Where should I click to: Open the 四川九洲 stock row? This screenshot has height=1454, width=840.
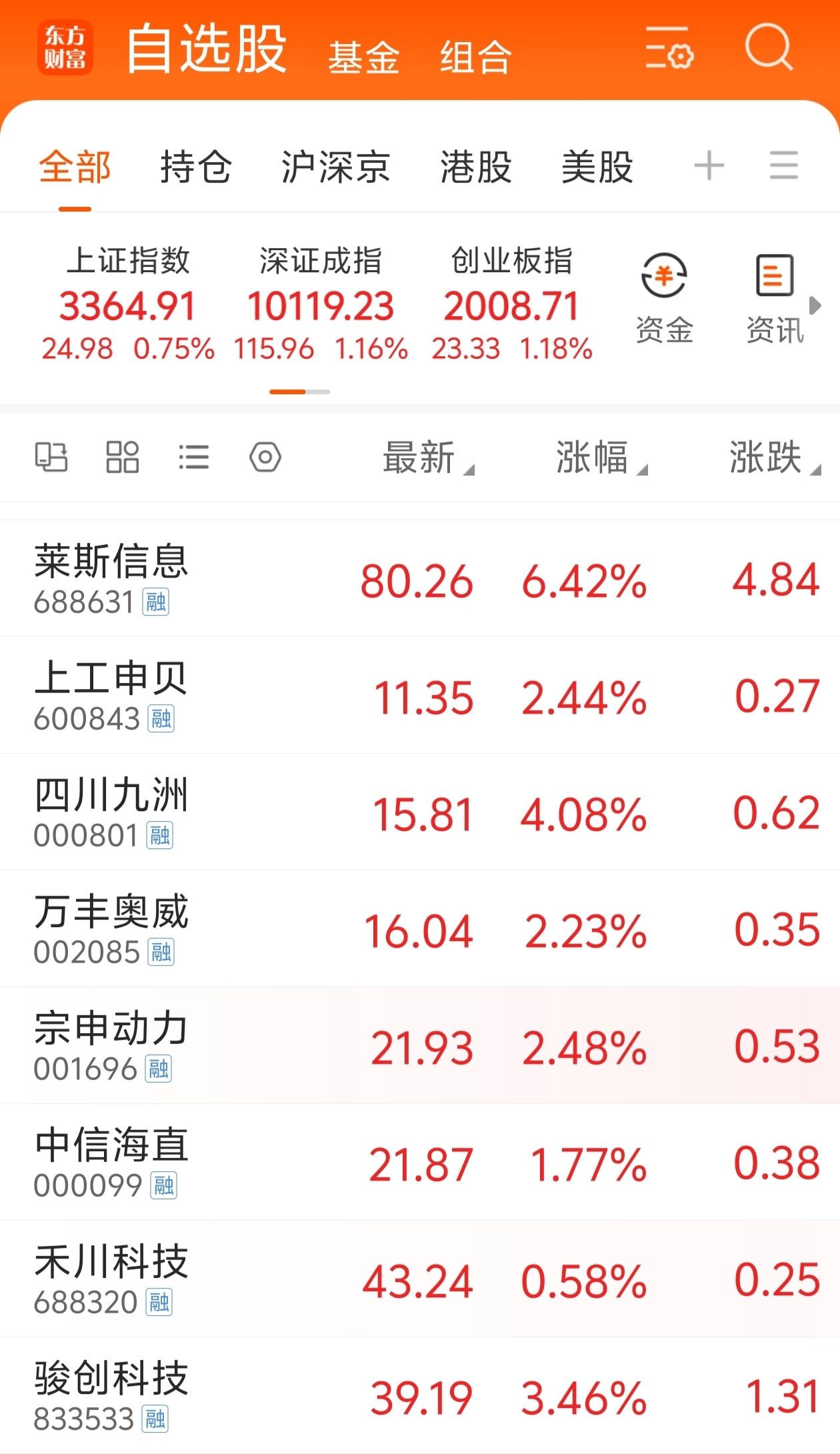[x=420, y=812]
